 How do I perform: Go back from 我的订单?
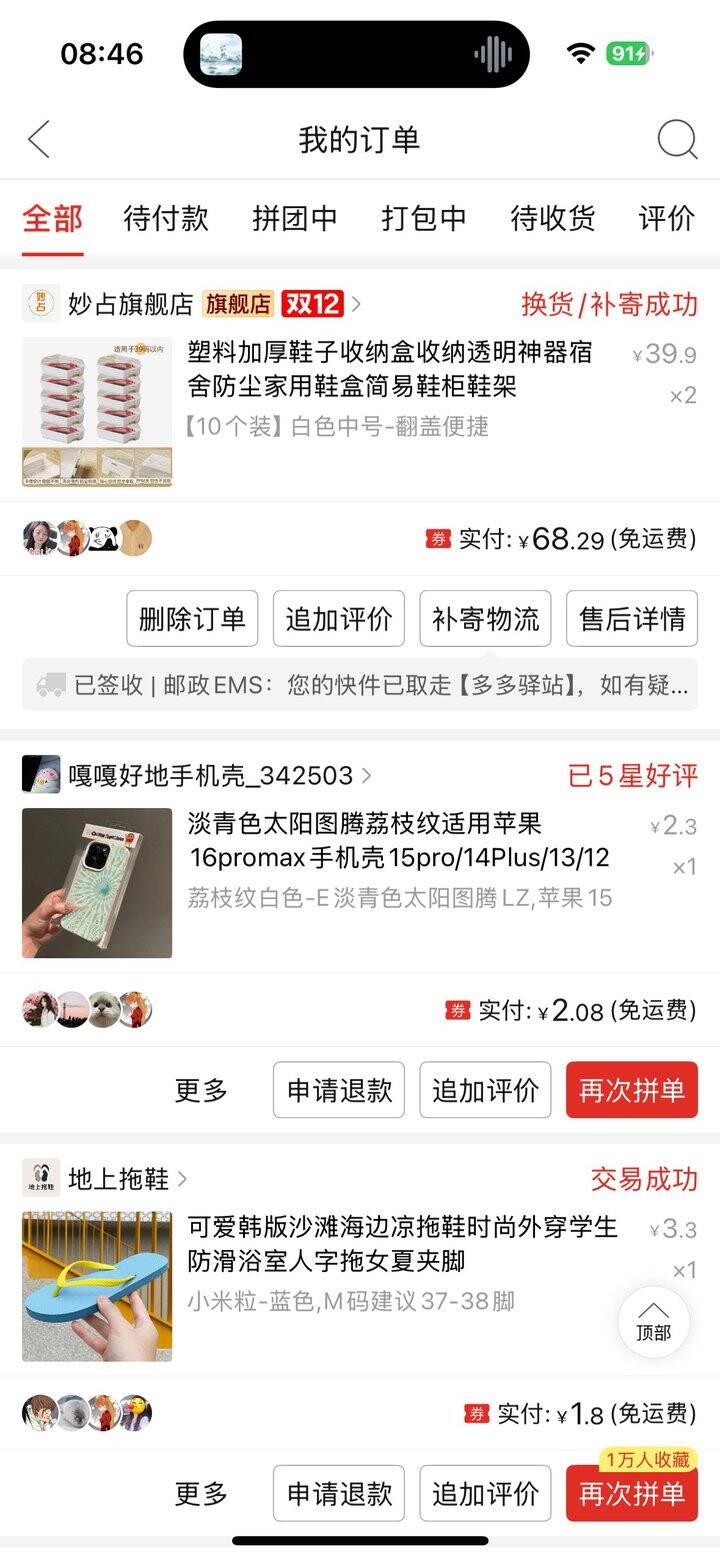click(39, 140)
